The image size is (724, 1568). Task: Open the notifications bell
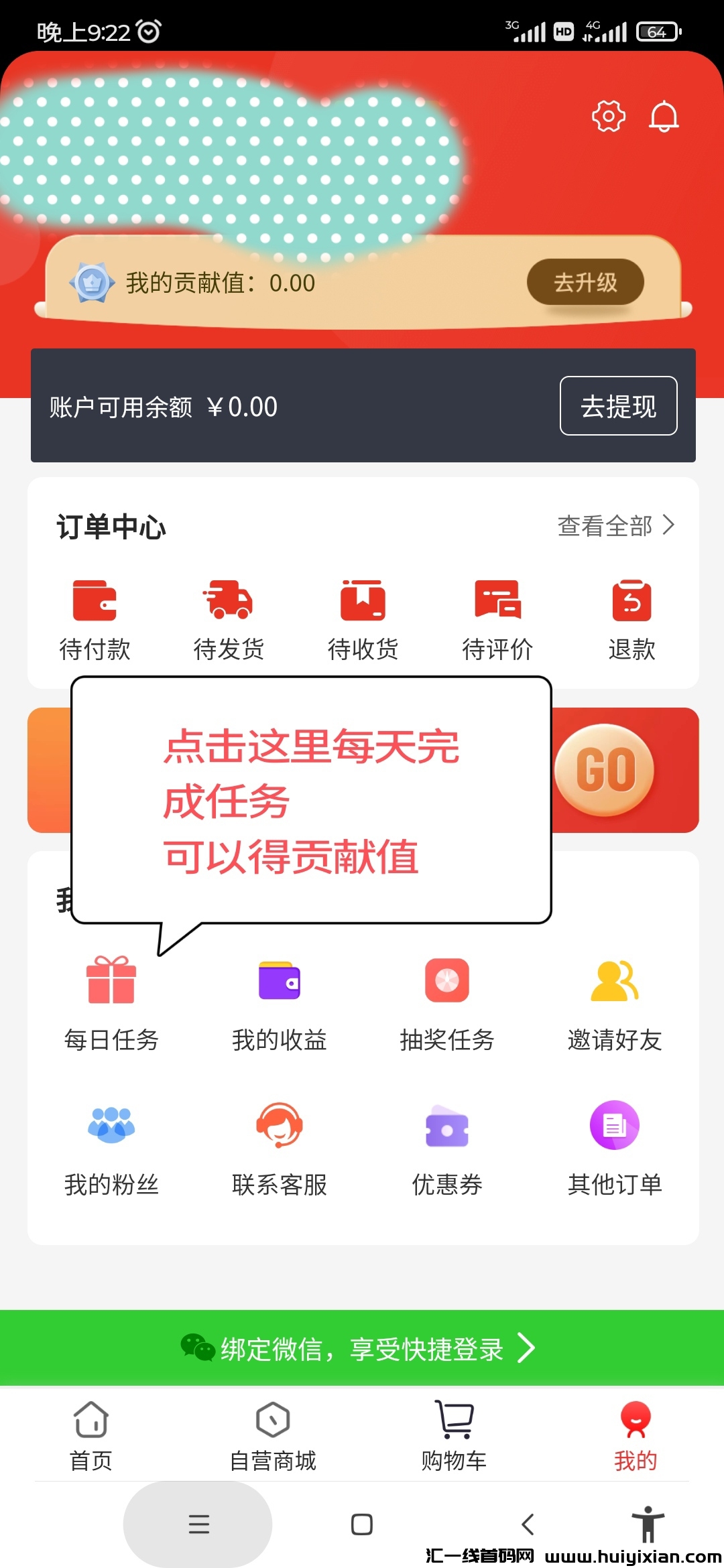click(x=664, y=117)
